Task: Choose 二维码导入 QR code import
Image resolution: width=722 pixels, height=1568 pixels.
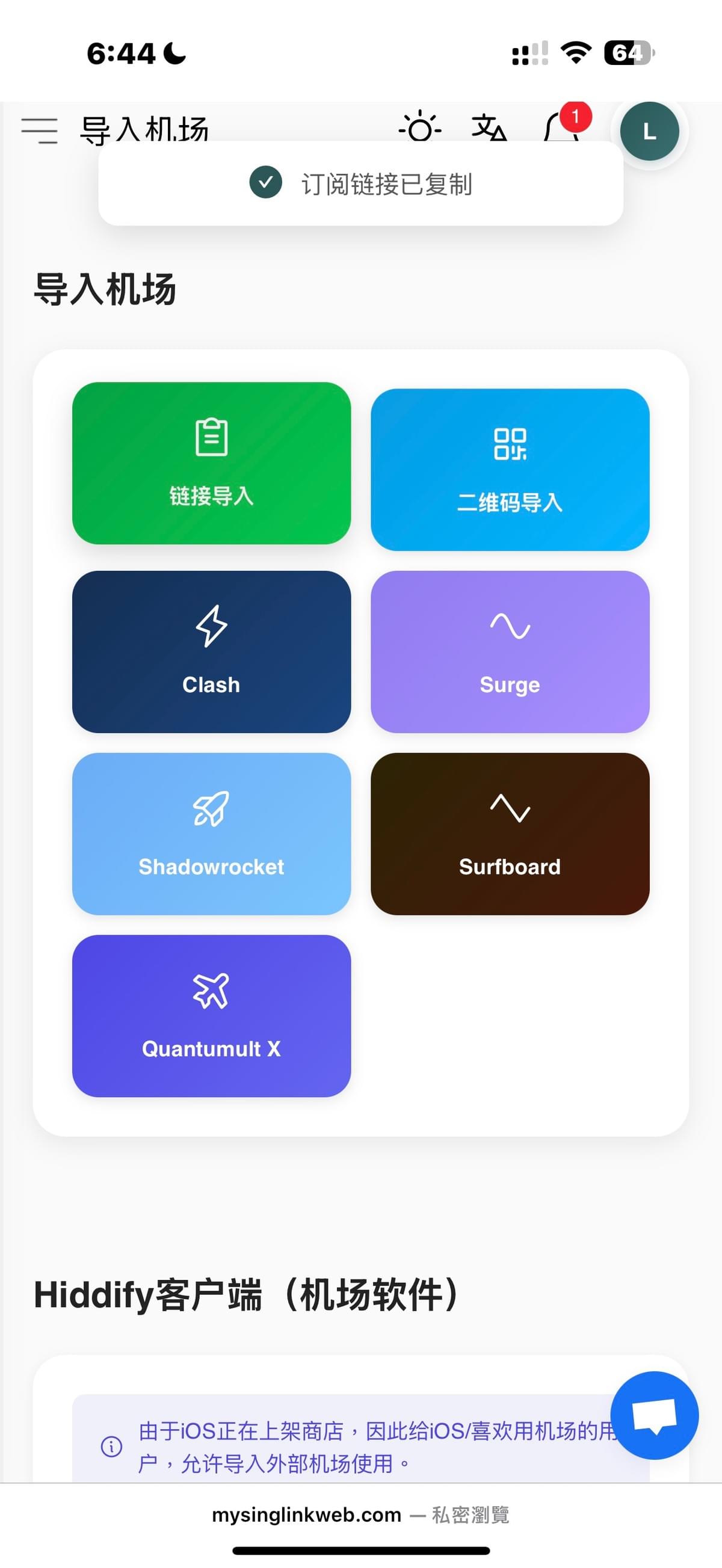Action: pyautogui.click(x=510, y=469)
